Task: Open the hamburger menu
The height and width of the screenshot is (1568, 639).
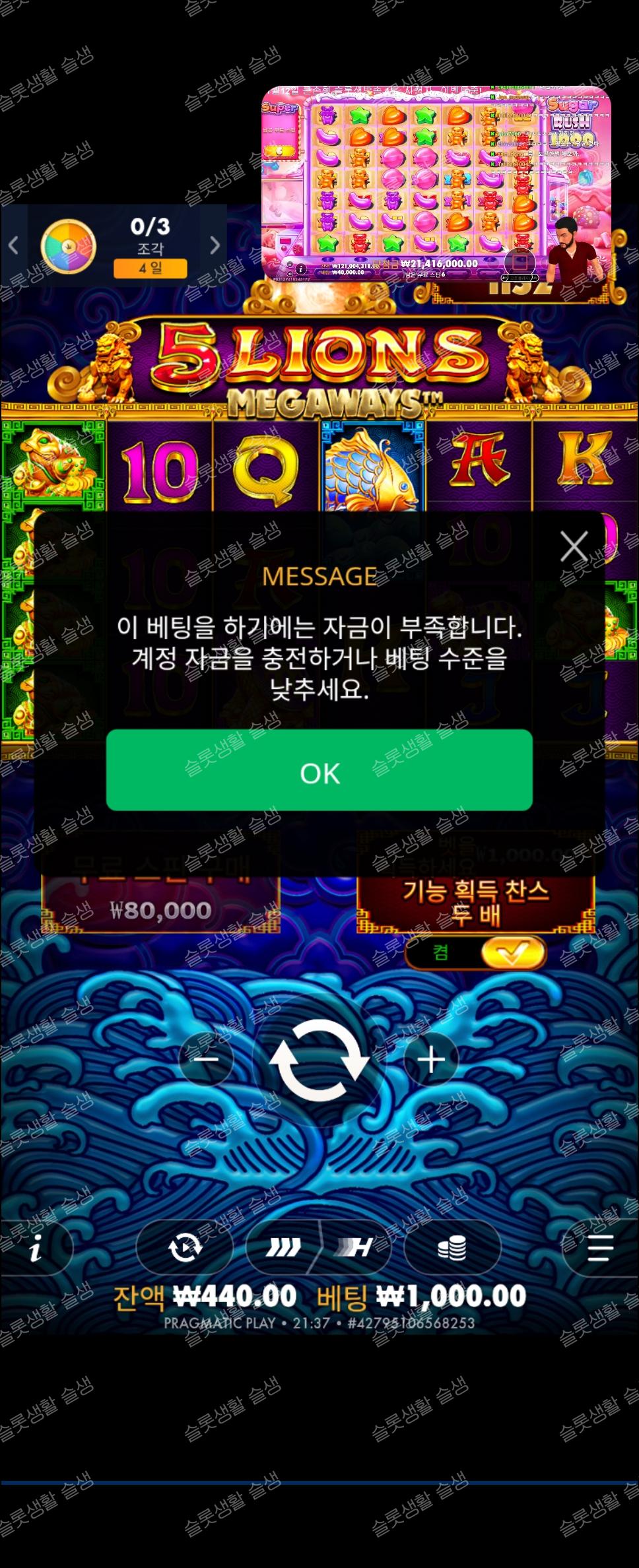Action: tap(599, 1247)
